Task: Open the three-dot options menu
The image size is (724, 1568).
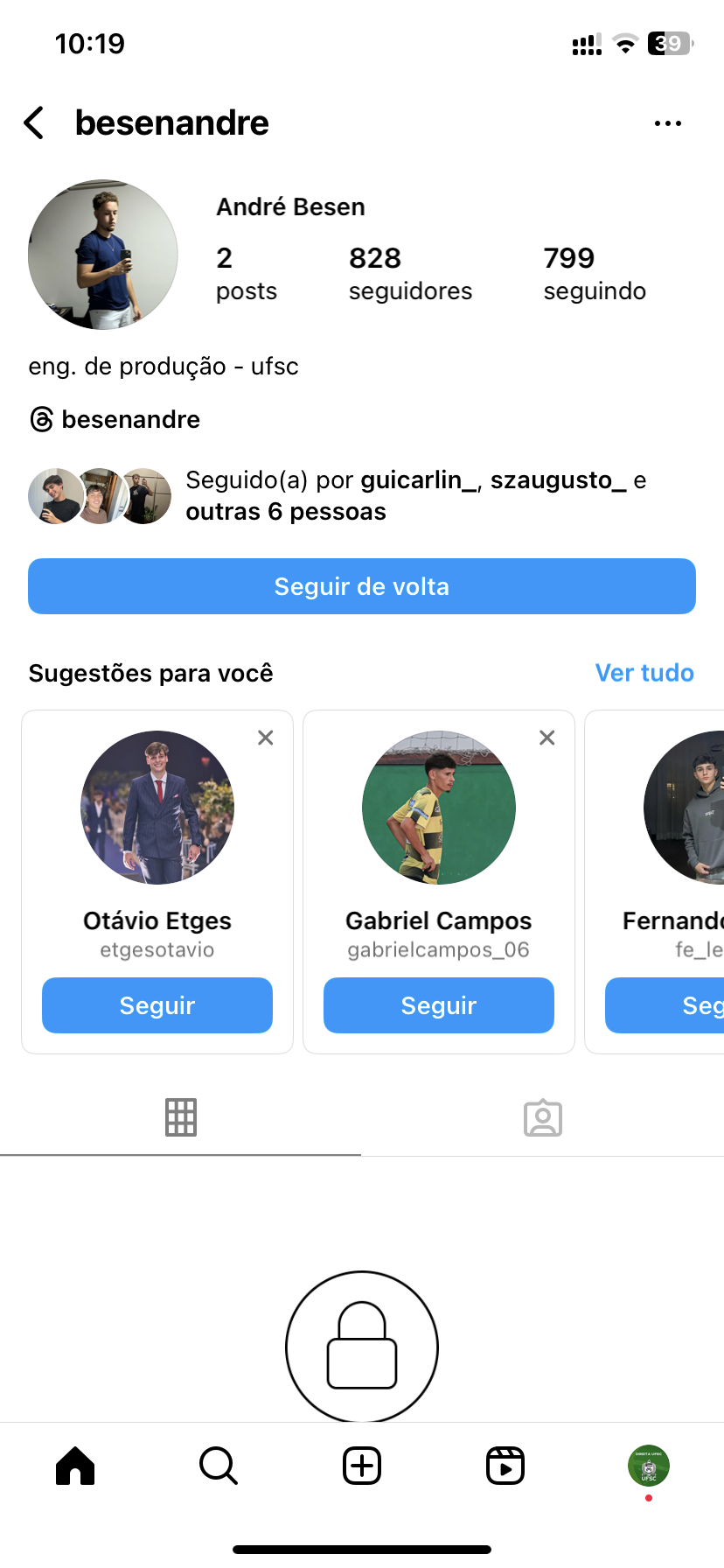Action: coord(667,123)
